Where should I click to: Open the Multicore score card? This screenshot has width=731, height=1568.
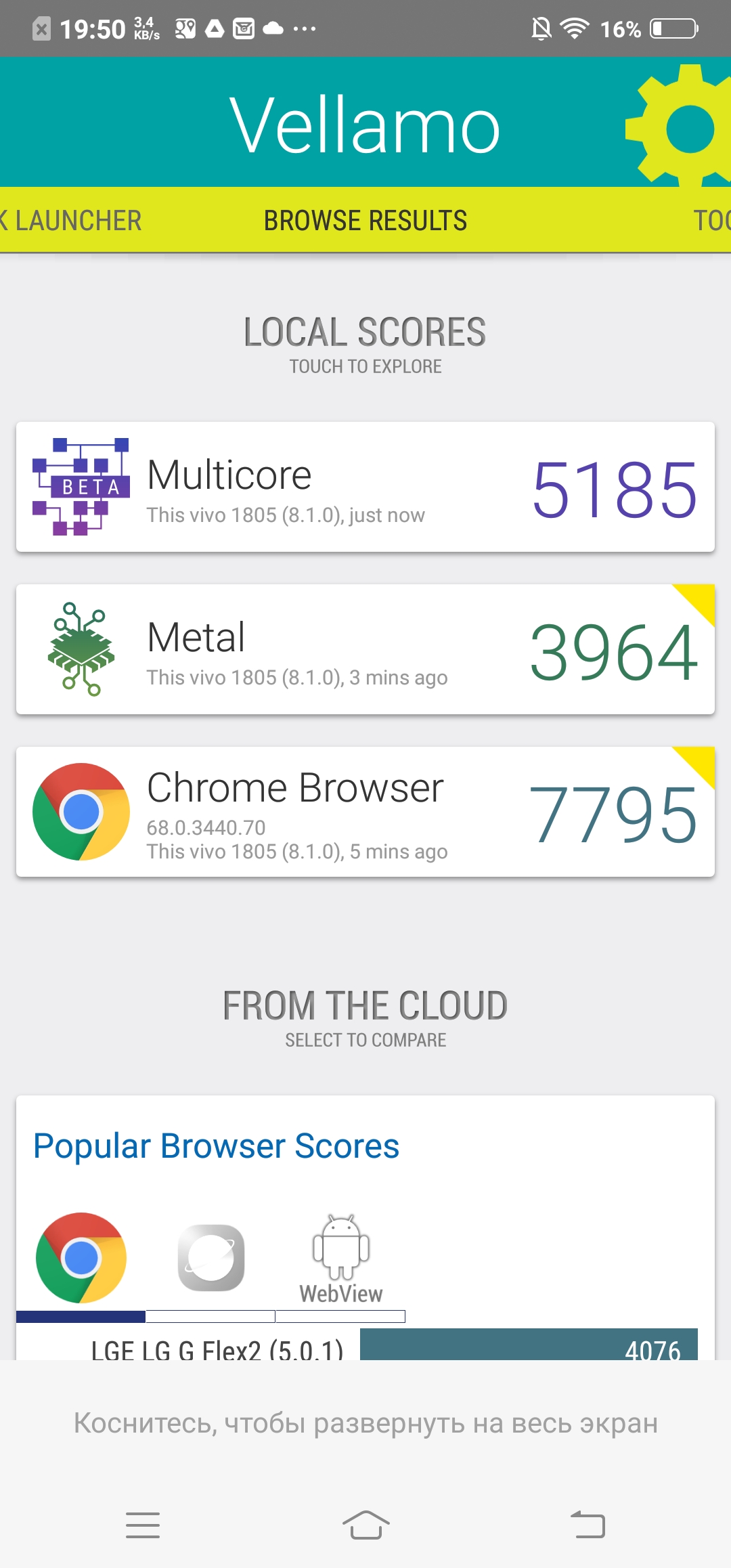(365, 487)
